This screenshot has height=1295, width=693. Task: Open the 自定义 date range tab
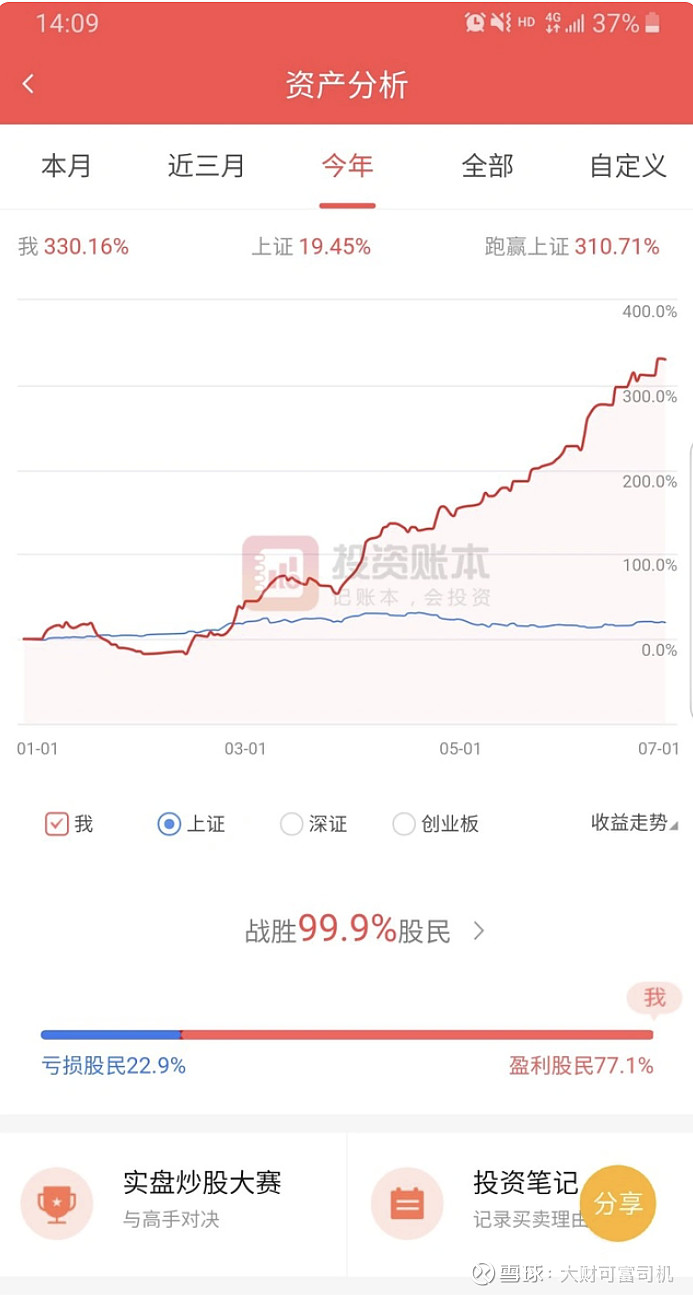(x=628, y=166)
